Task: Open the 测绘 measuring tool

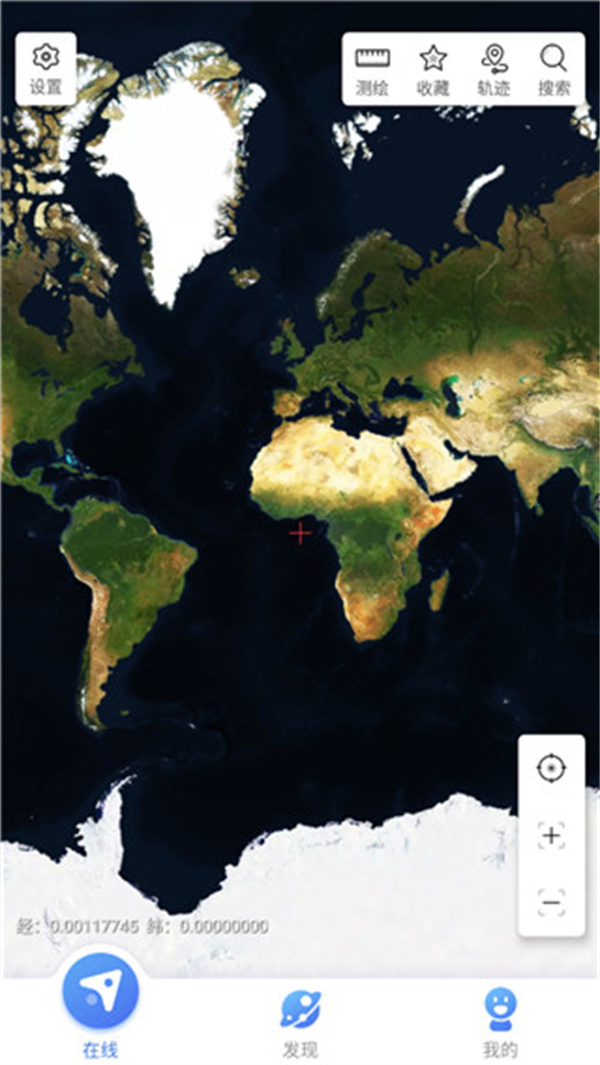Action: coord(372,69)
